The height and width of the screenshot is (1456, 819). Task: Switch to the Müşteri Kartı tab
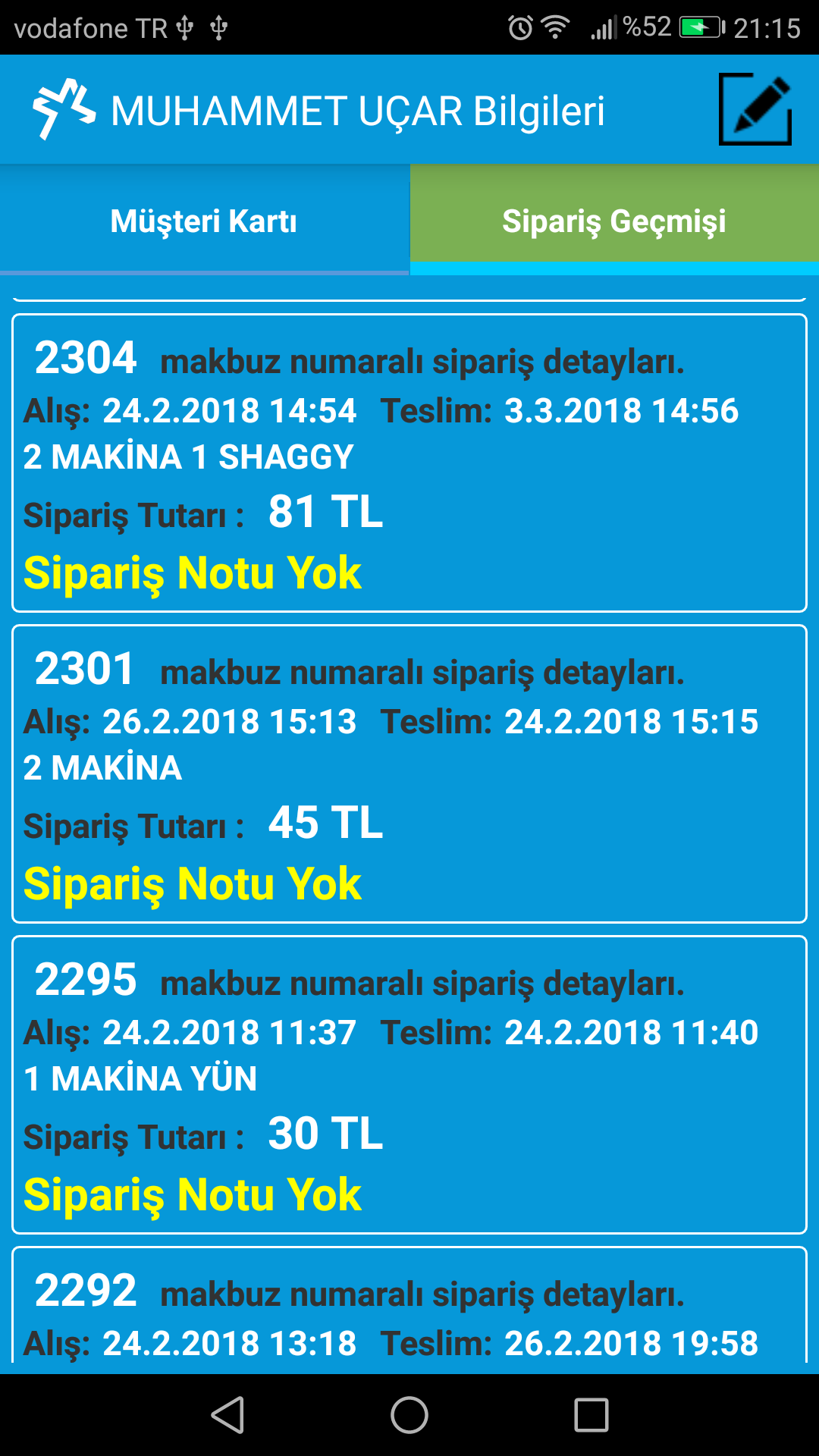[205, 220]
